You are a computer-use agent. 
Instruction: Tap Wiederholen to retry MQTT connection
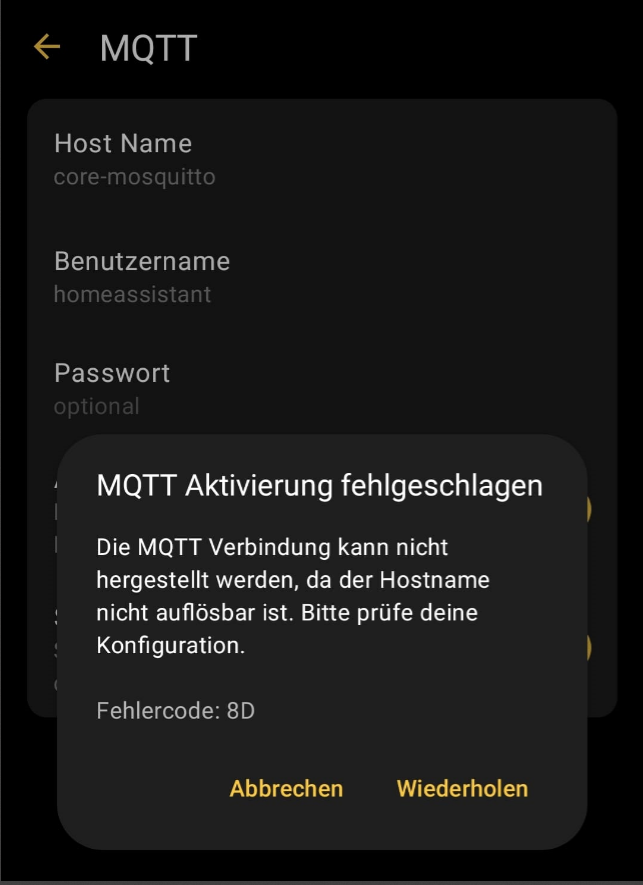462,788
